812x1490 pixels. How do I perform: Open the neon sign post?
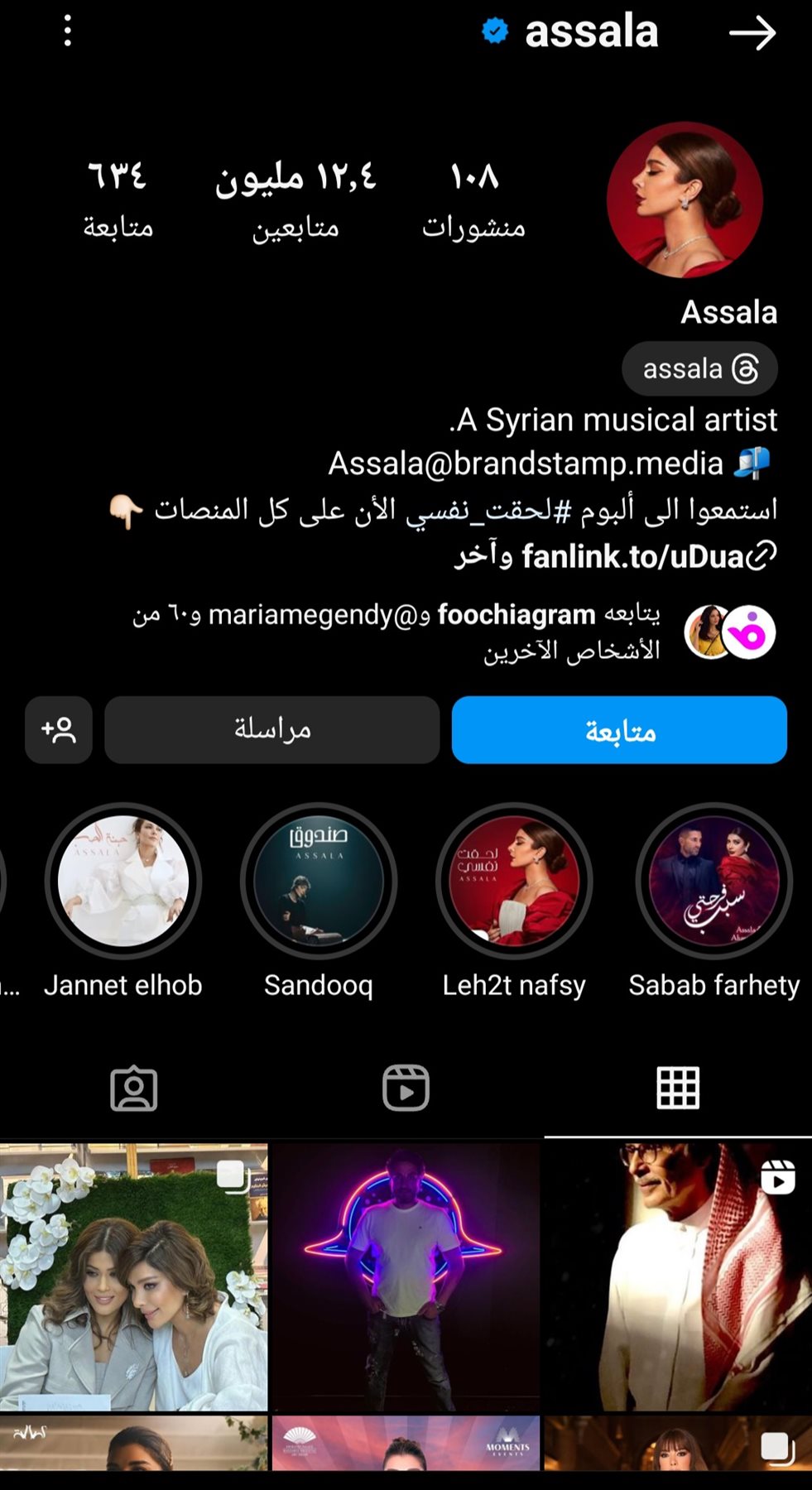tap(406, 1276)
